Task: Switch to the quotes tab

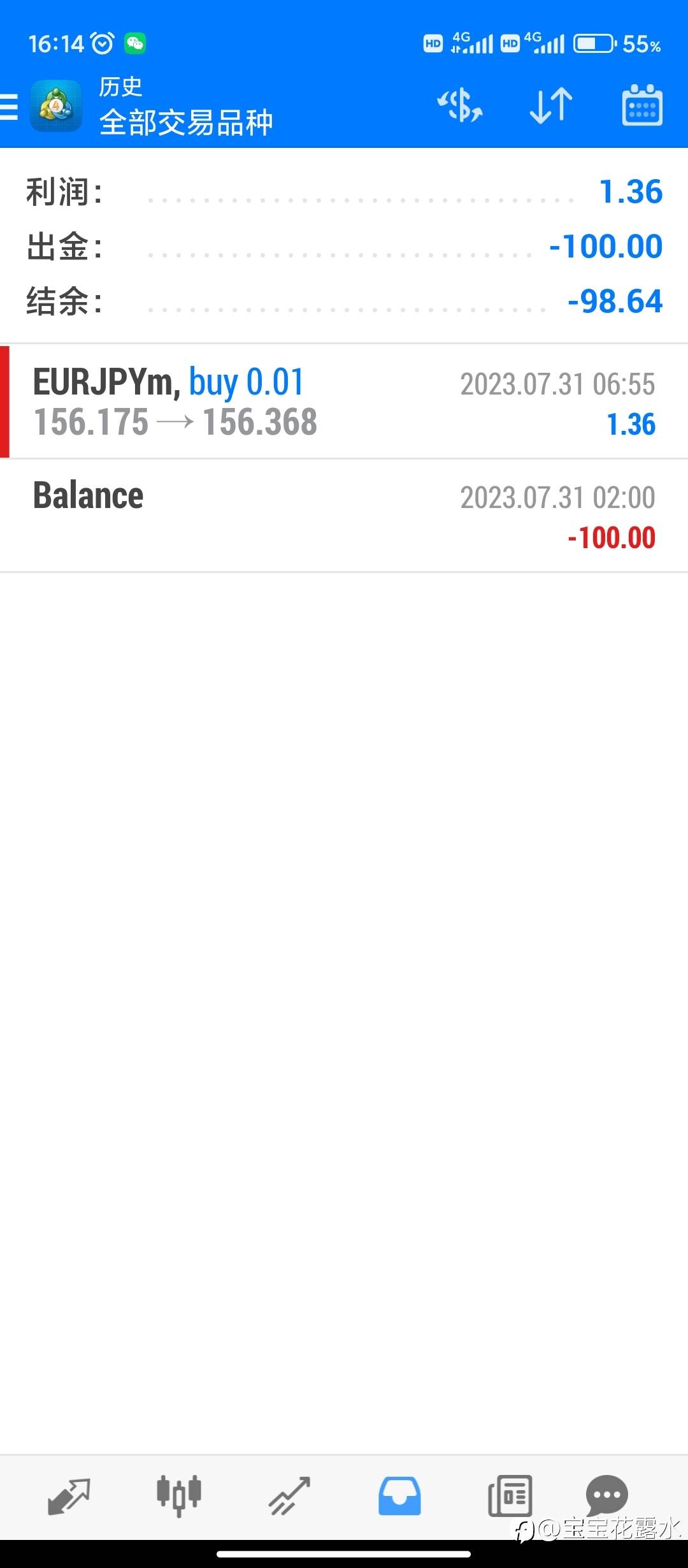Action: point(69,1495)
